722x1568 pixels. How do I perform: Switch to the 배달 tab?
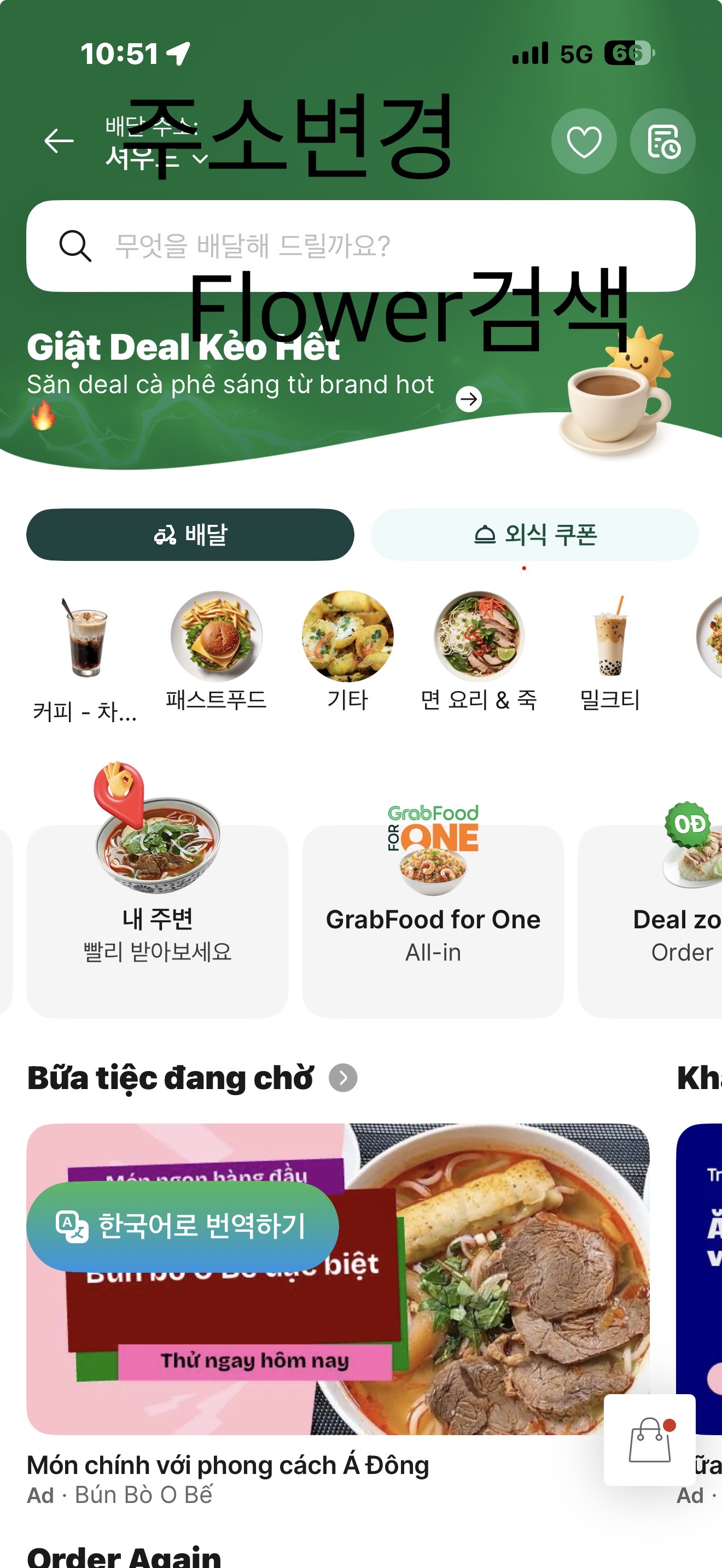click(x=190, y=535)
